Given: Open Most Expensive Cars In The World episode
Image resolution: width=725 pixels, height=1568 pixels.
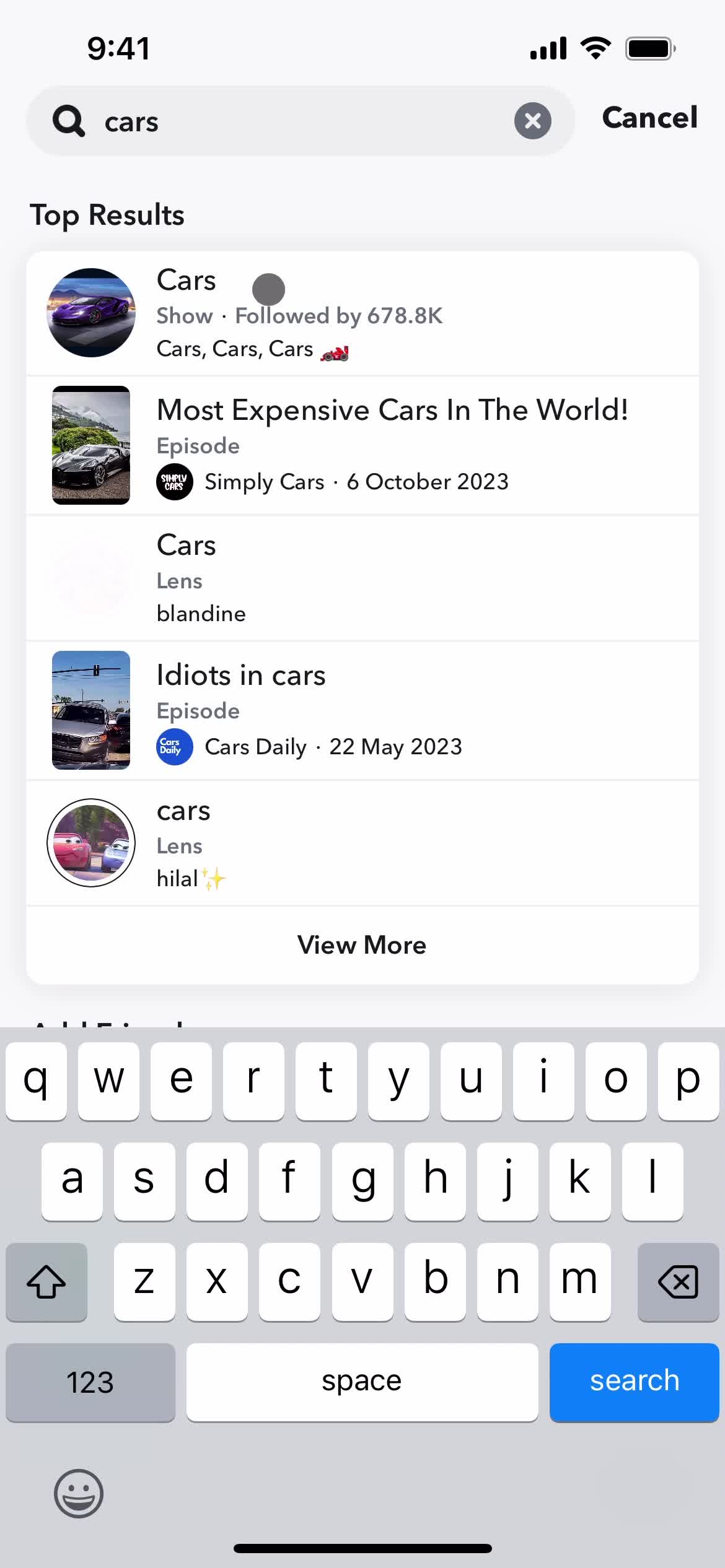Looking at the screenshot, I should pyautogui.click(x=362, y=446).
